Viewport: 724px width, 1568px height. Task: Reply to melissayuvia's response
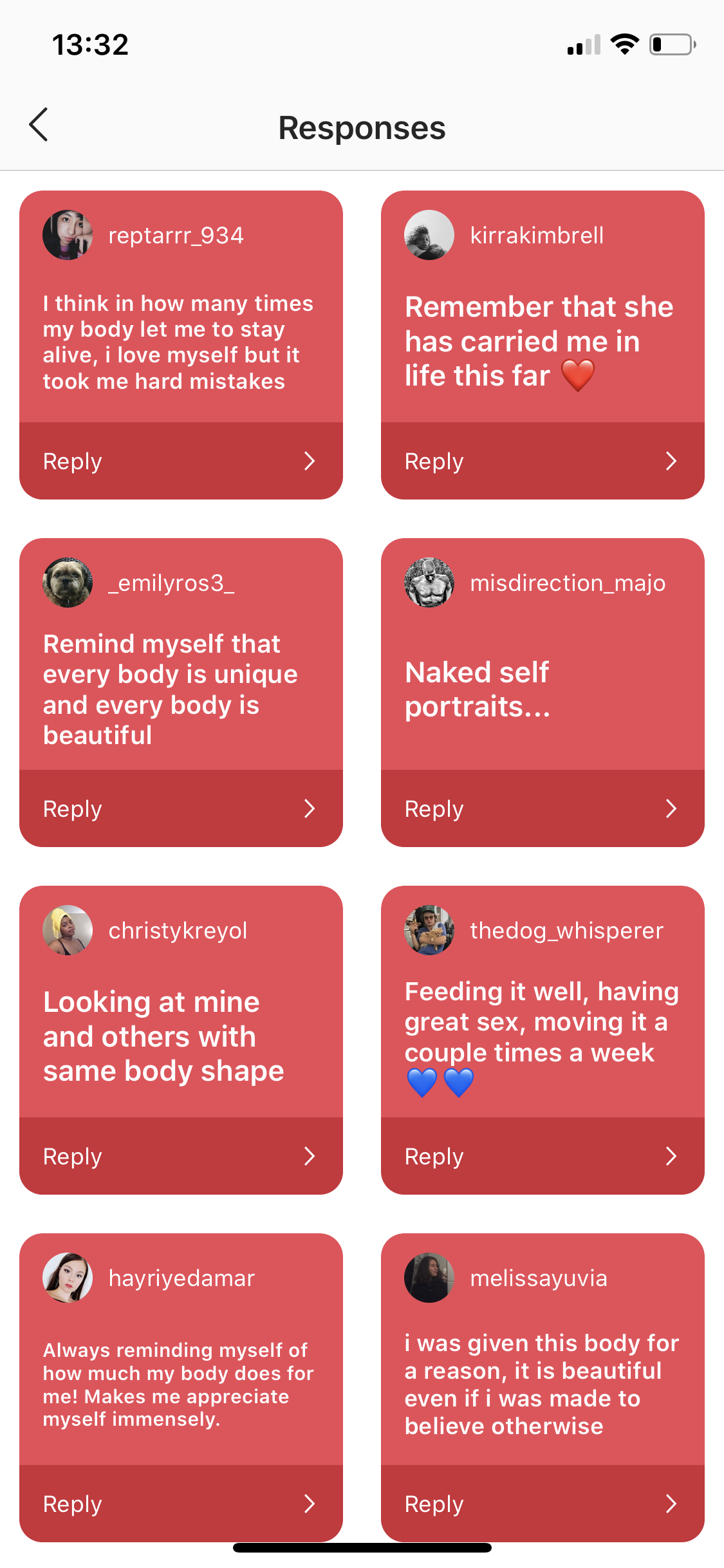click(x=542, y=1504)
